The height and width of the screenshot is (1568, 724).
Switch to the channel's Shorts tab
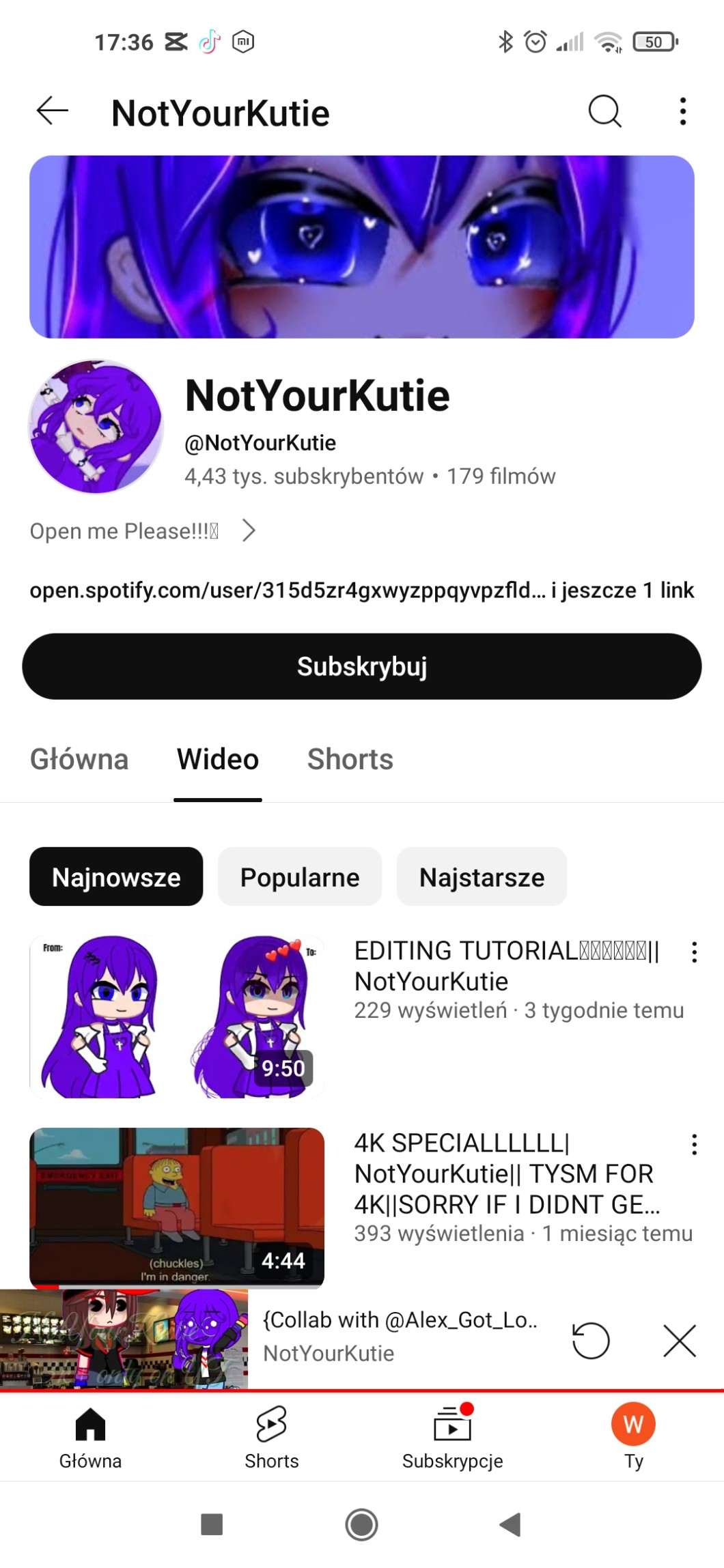click(350, 760)
